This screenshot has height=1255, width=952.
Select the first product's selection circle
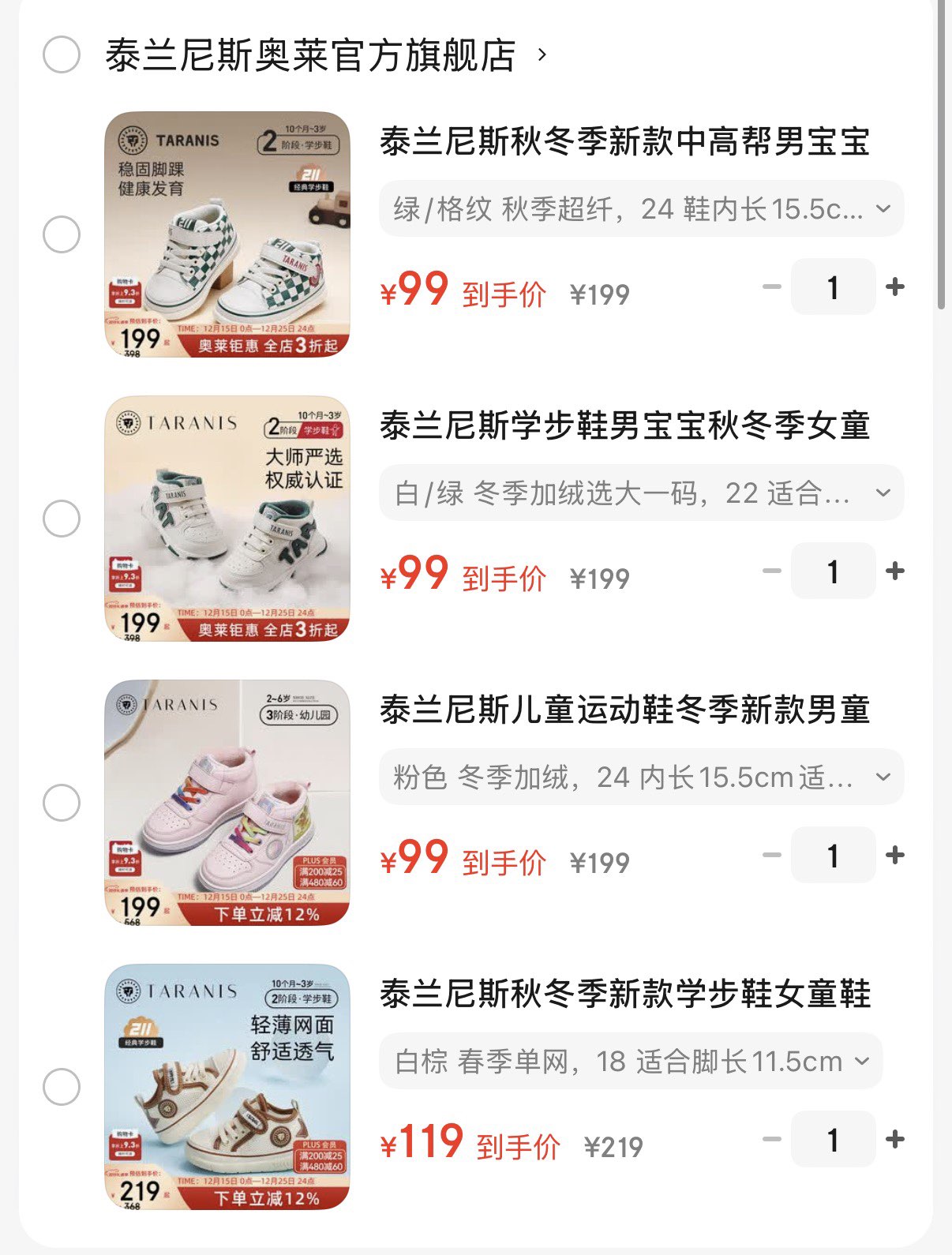click(x=61, y=233)
